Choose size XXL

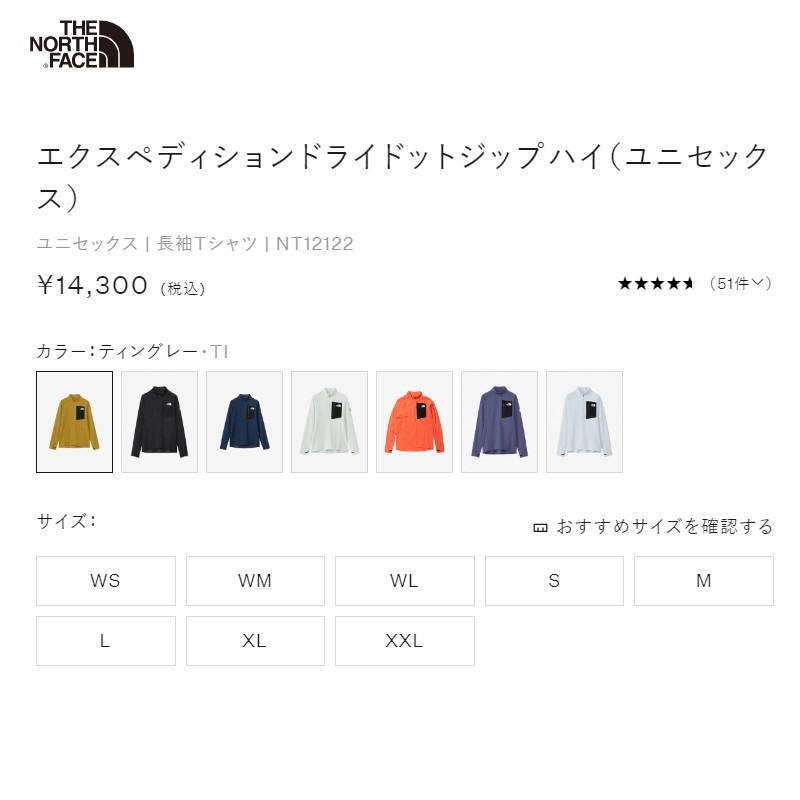point(404,641)
